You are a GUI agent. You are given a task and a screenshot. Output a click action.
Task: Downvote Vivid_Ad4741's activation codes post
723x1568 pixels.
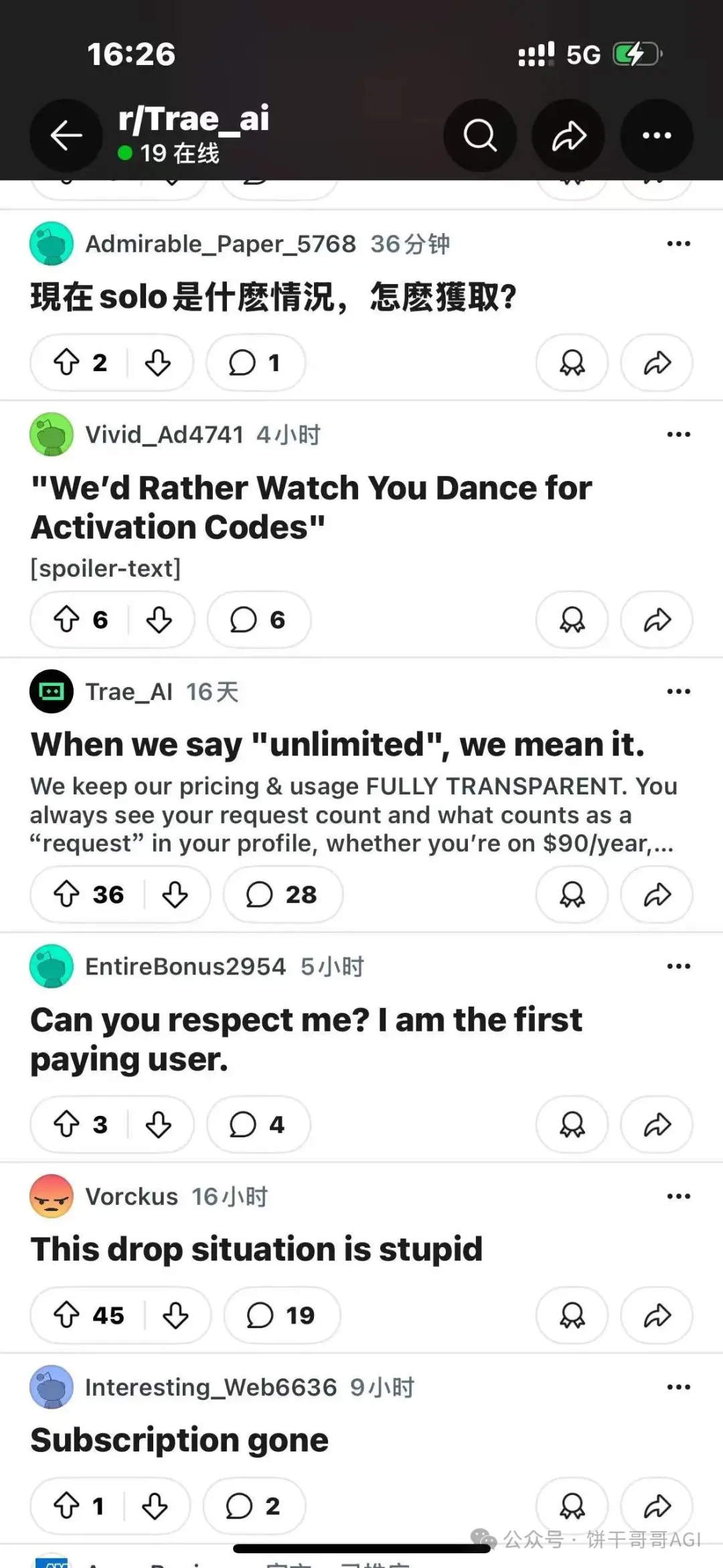click(x=159, y=620)
